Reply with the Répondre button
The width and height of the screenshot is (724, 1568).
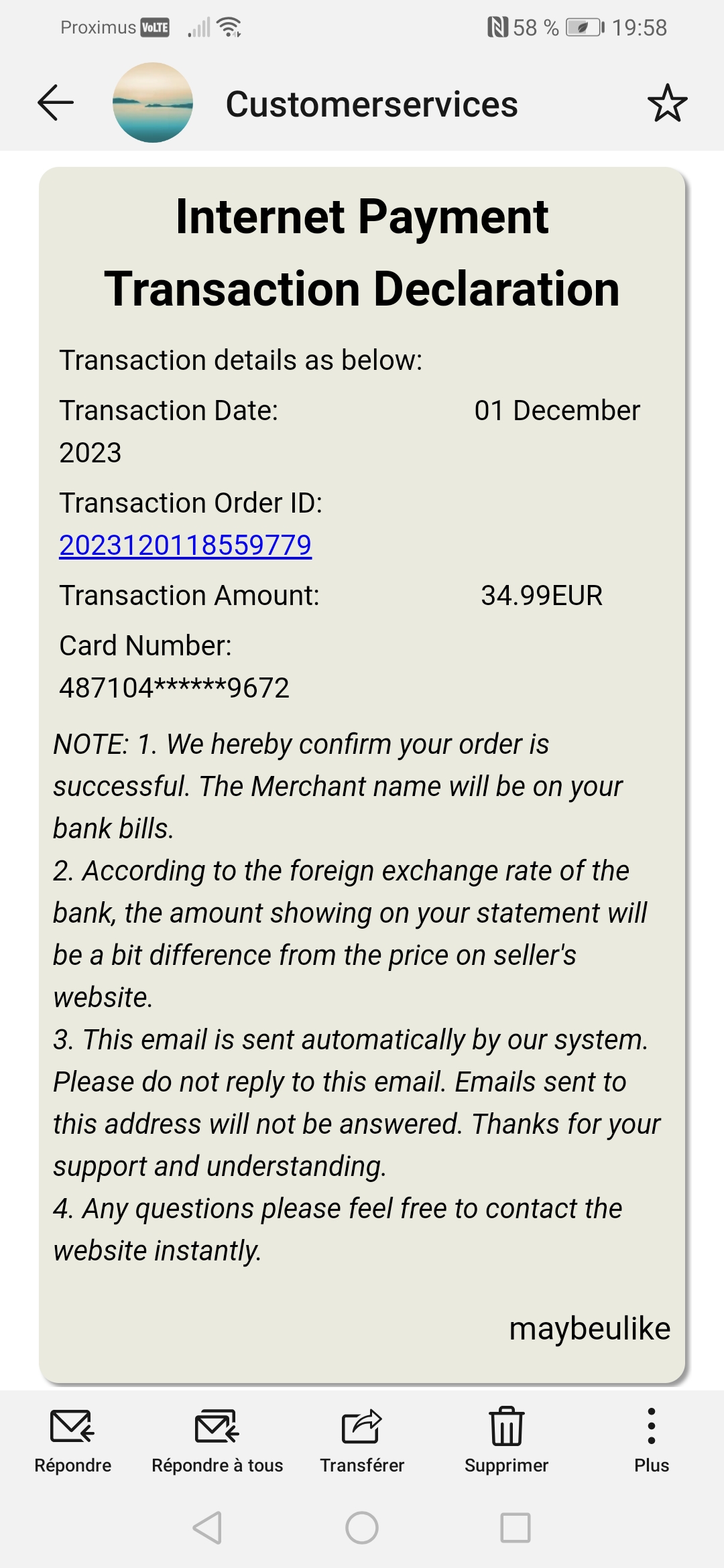[x=72, y=1441]
